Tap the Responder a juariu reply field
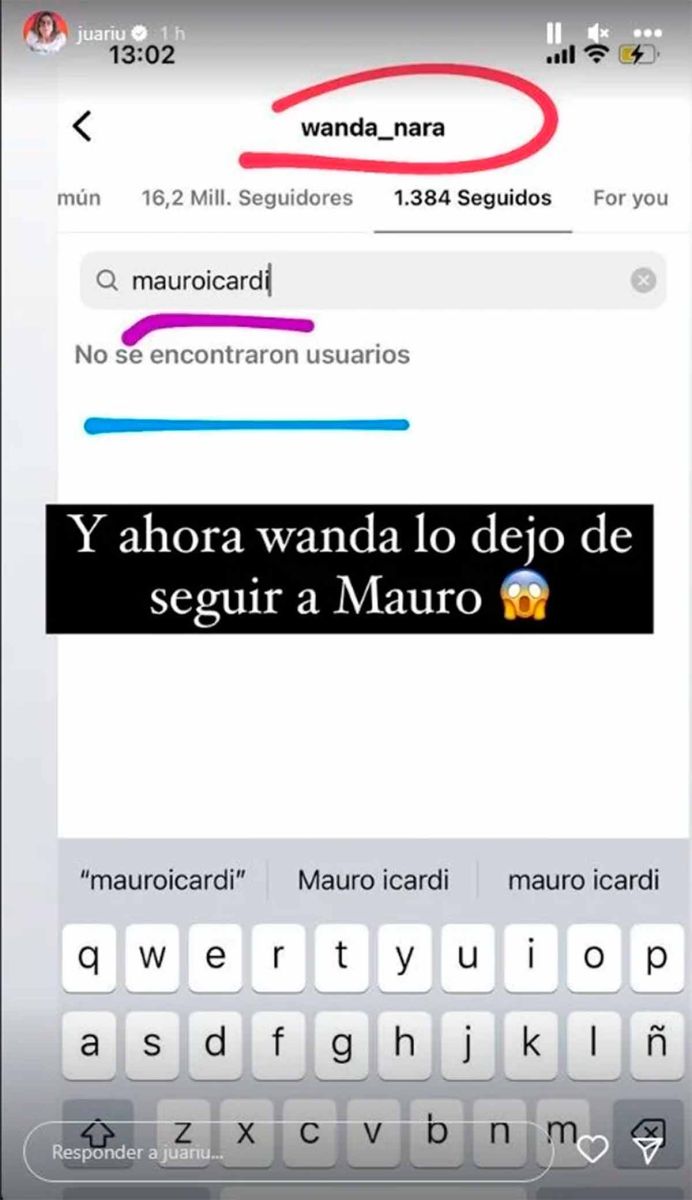 click(288, 1151)
